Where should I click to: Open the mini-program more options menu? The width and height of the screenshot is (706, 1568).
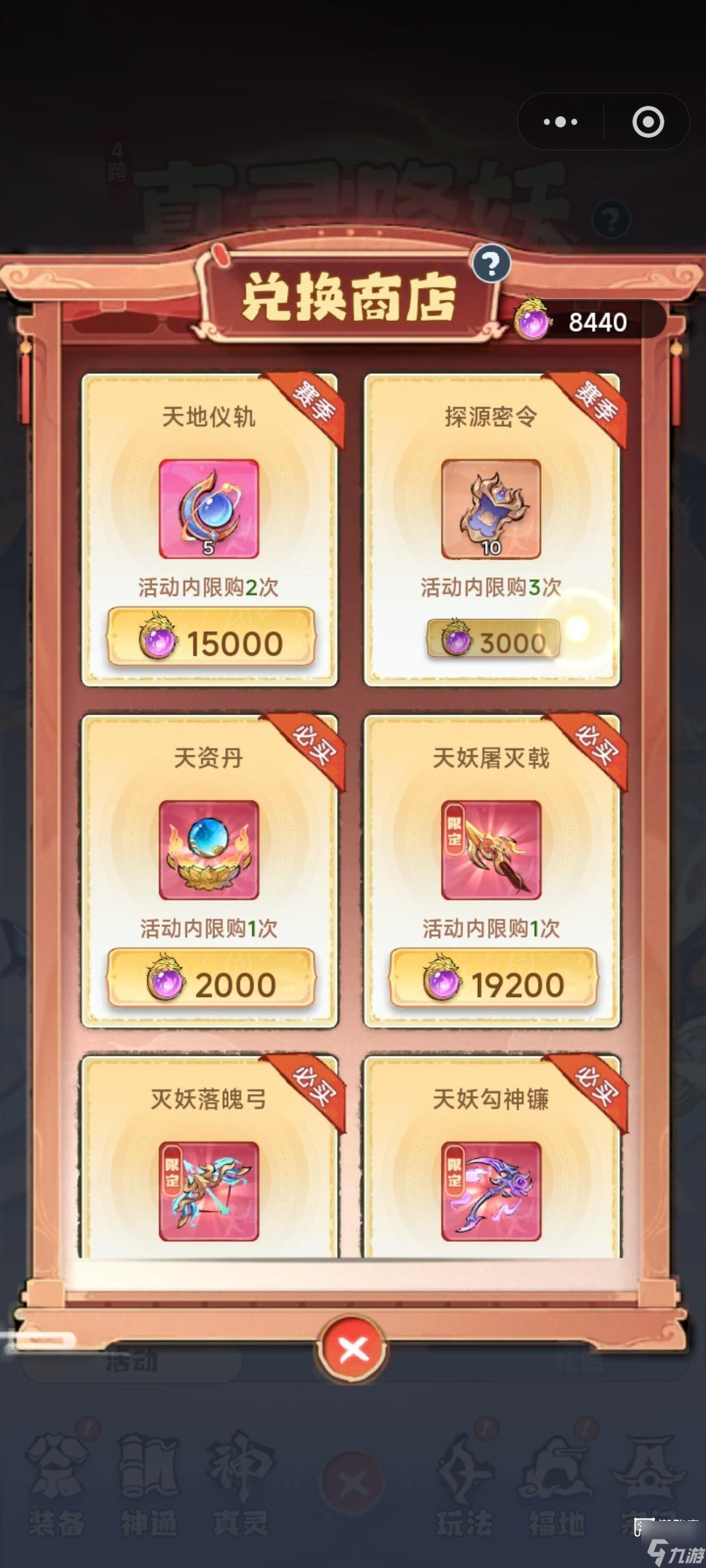tap(561, 122)
